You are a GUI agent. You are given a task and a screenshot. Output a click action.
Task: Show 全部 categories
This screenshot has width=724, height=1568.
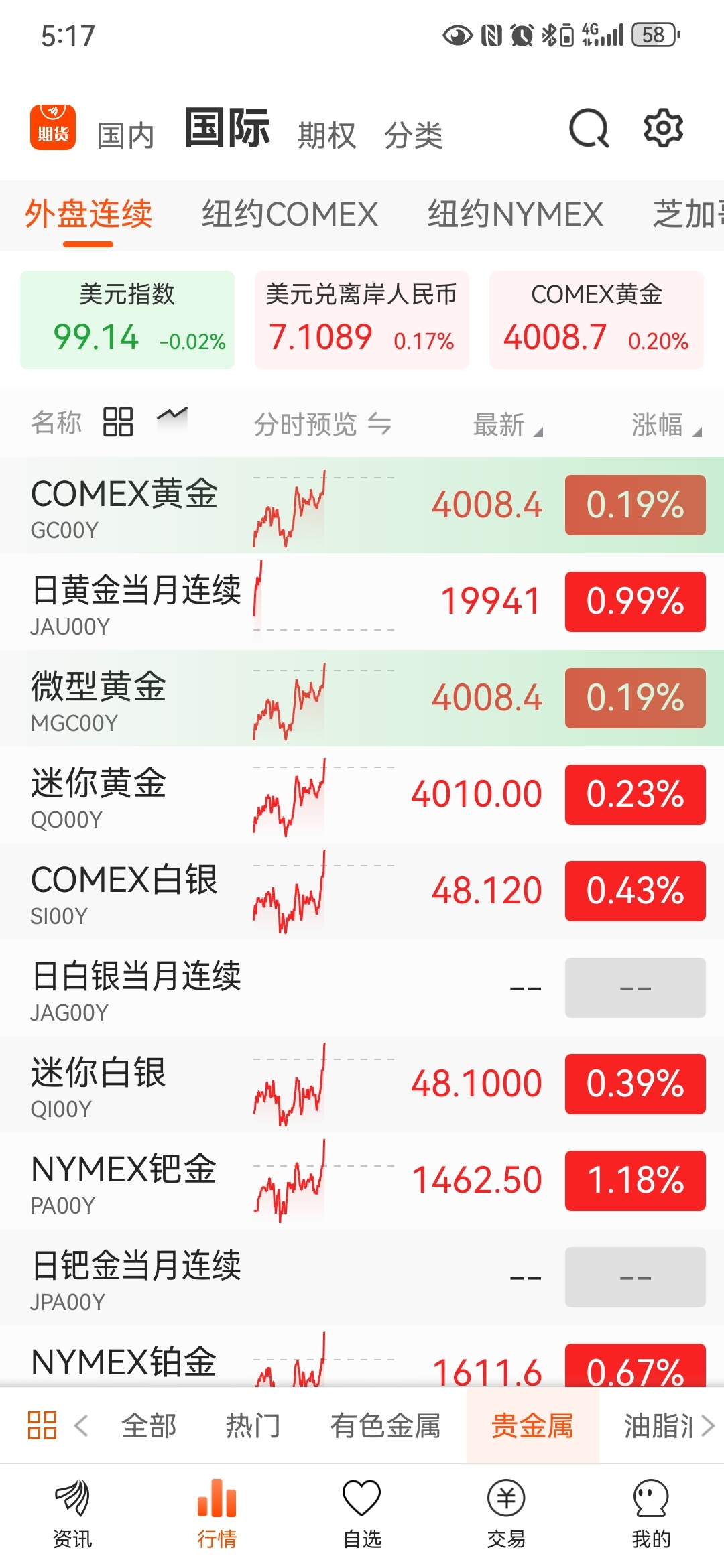point(149,1425)
